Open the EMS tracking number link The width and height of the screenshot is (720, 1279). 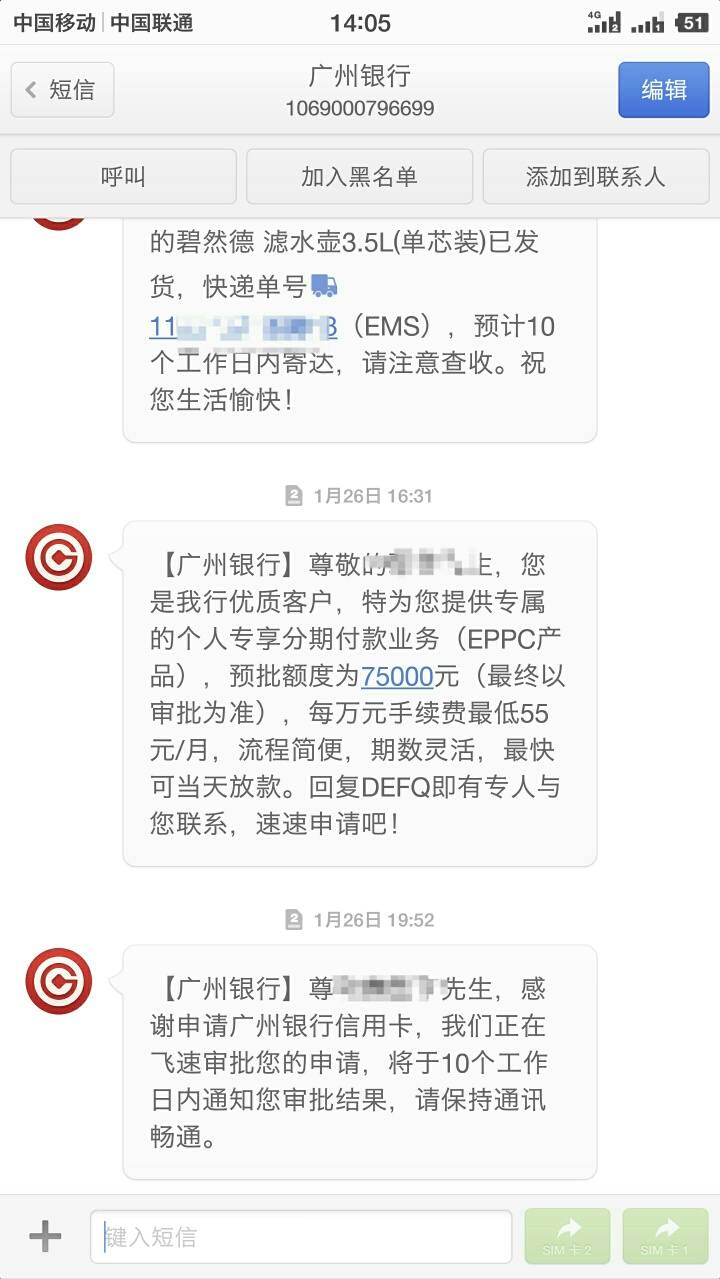(244, 327)
